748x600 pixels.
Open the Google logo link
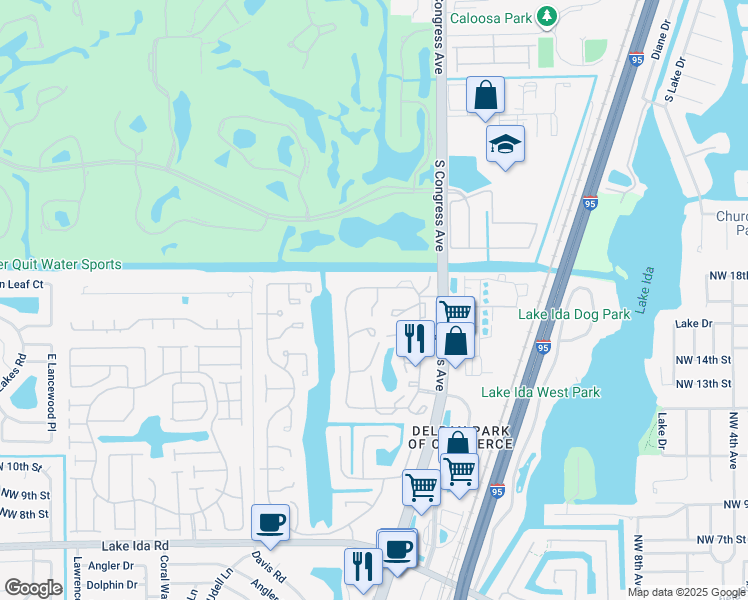tap(33, 588)
